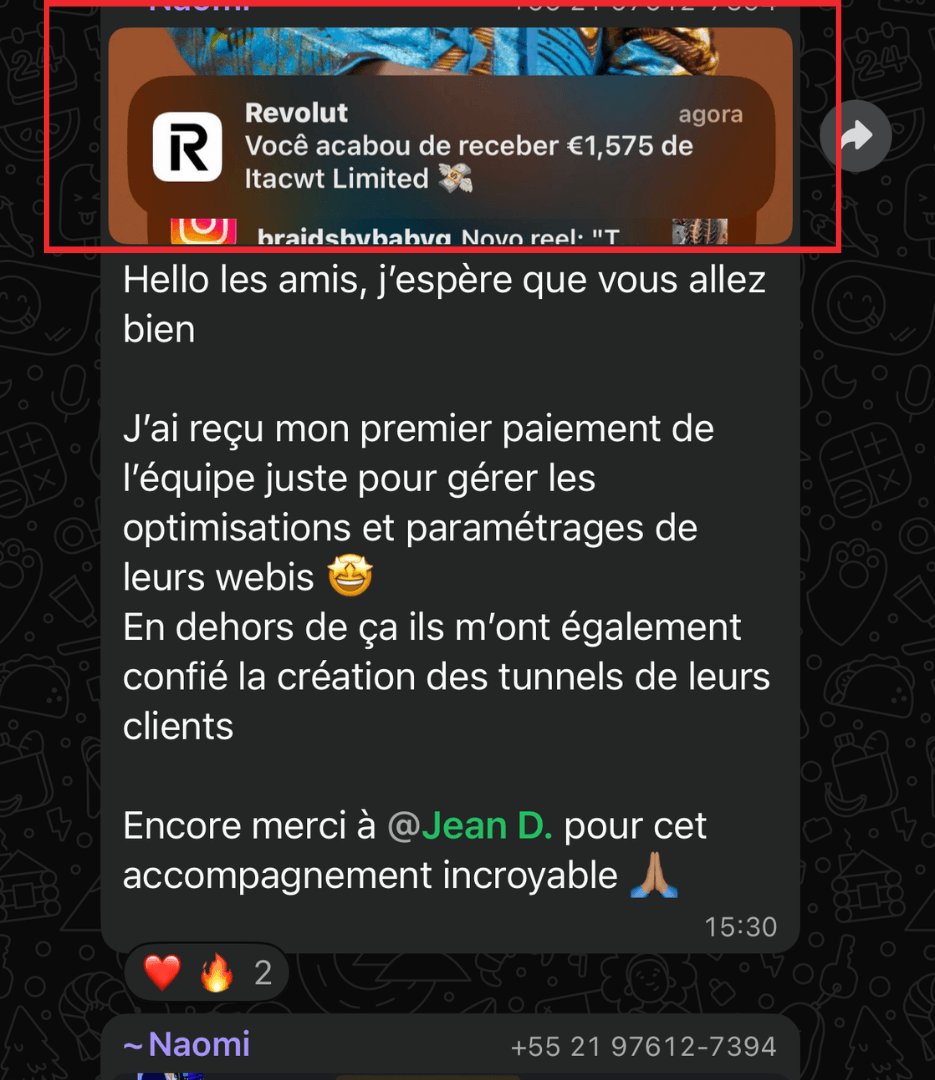Forward the Revolut screenshot message
The image size is (935, 1080).
click(855, 137)
